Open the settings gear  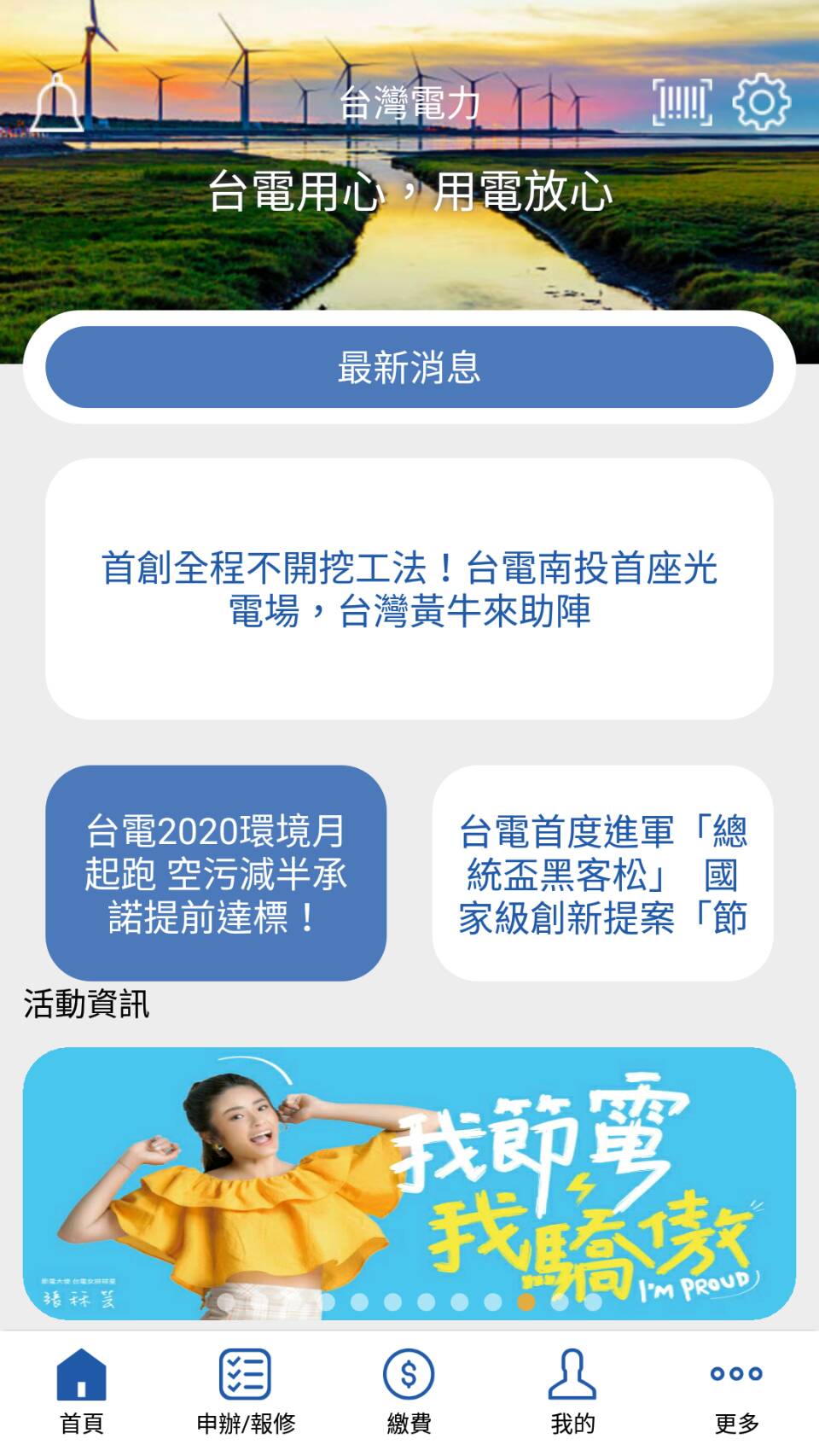coord(761,102)
